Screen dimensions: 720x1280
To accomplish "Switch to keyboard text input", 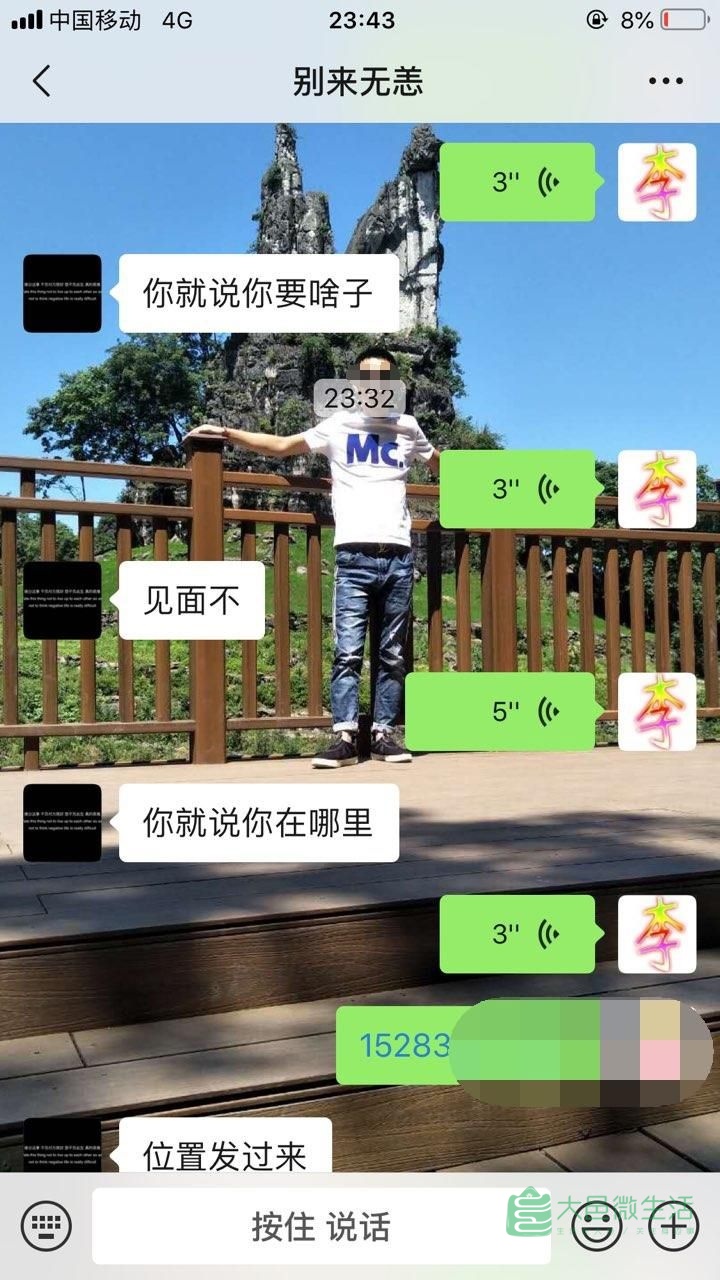I will 46,1225.
